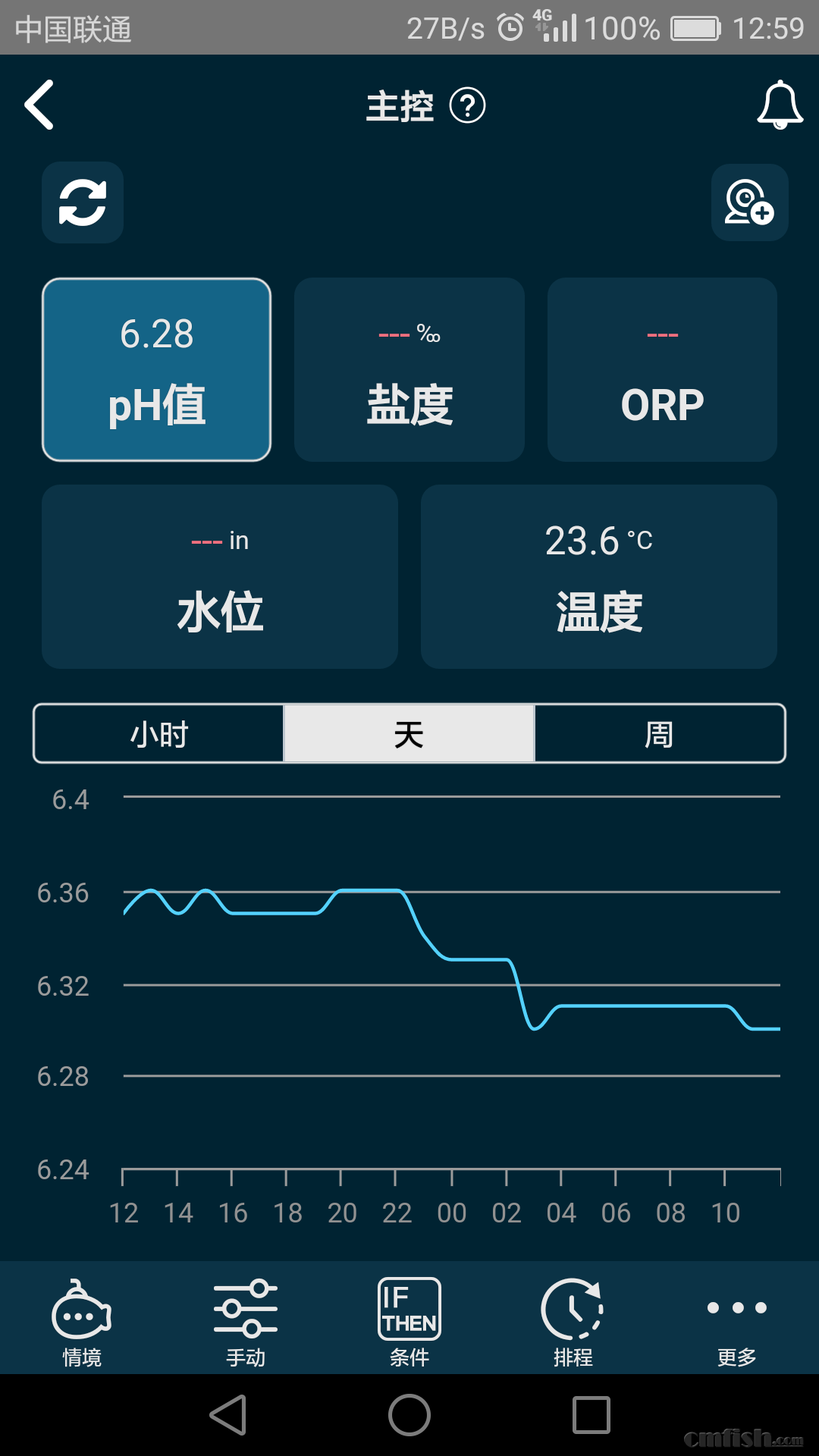Screen dimensions: 819x1456
Task: Select the pH值 card
Action: pyautogui.click(x=157, y=369)
